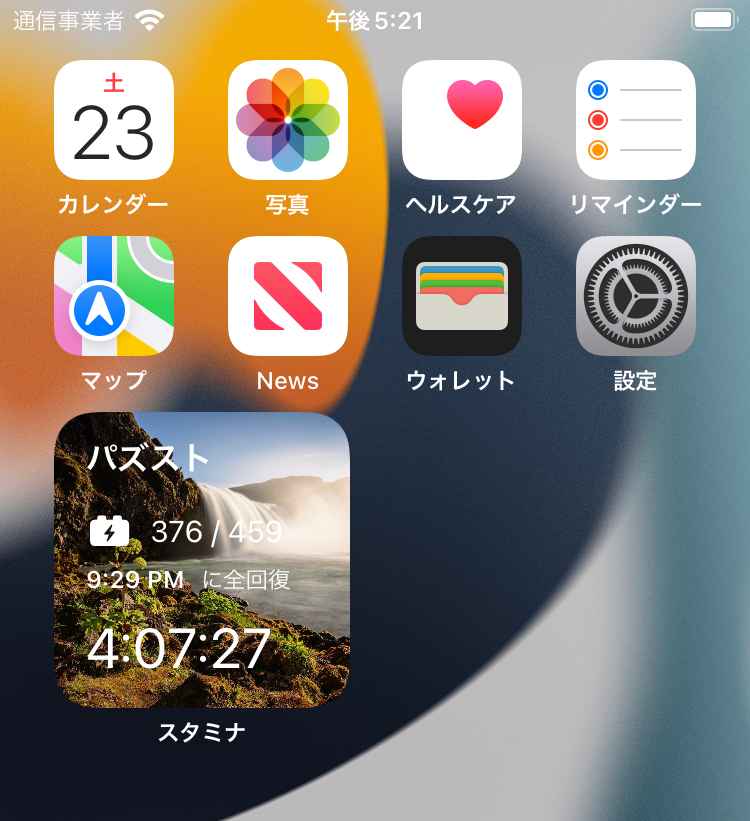Image resolution: width=750 pixels, height=821 pixels.
Task: Launch the News app
Action: point(288,296)
